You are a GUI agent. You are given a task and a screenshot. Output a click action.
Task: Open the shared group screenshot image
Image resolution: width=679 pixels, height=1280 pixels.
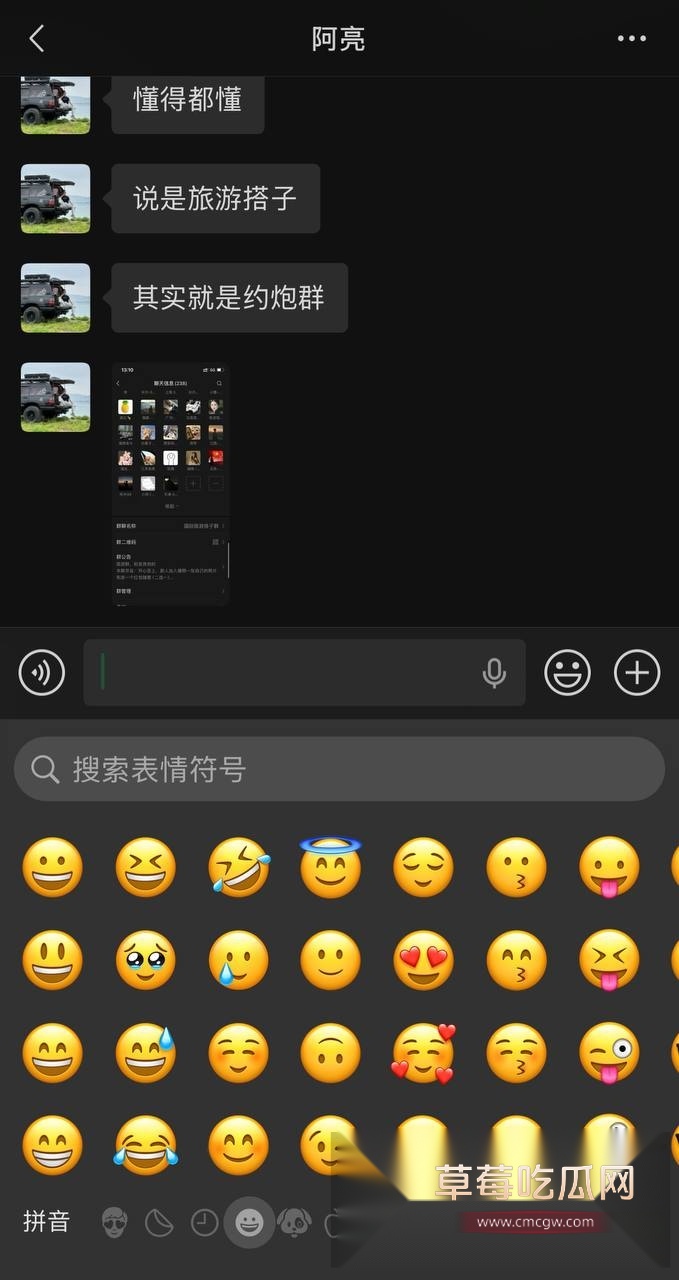click(x=171, y=483)
